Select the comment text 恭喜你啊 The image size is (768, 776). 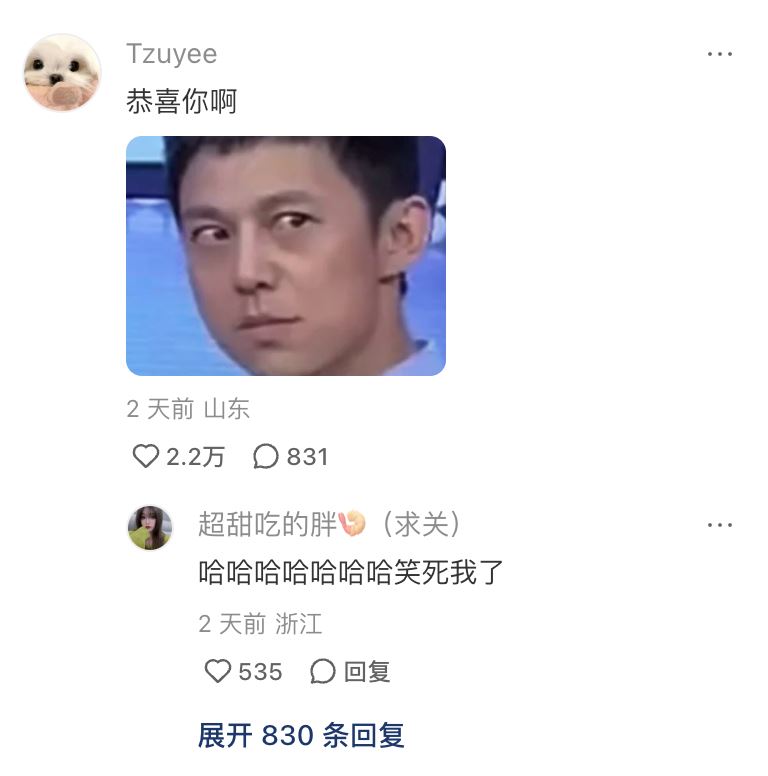tap(166, 101)
